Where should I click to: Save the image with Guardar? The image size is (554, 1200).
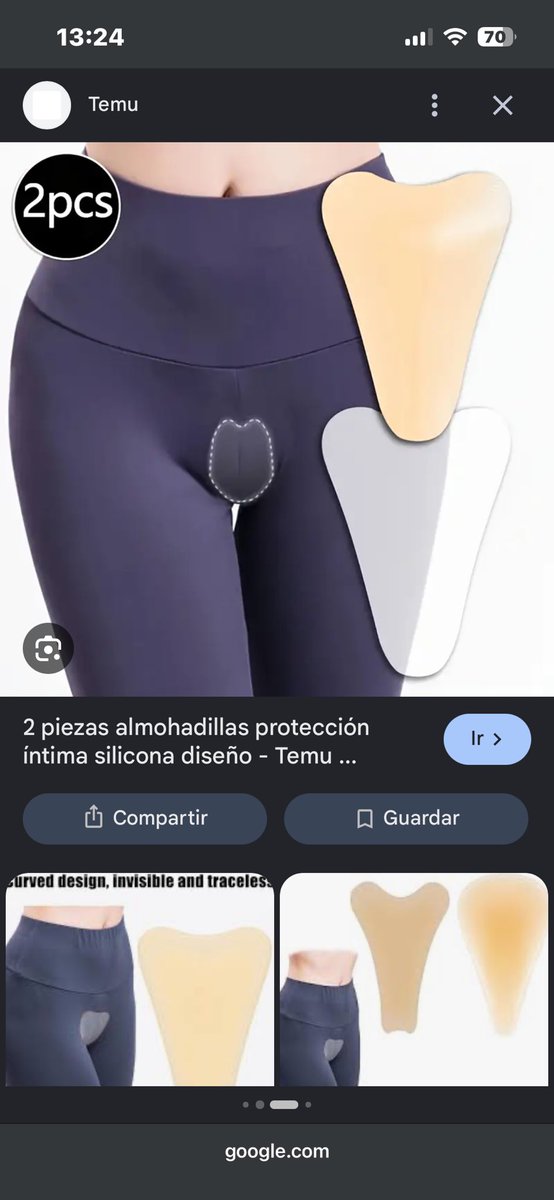pyautogui.click(x=406, y=818)
